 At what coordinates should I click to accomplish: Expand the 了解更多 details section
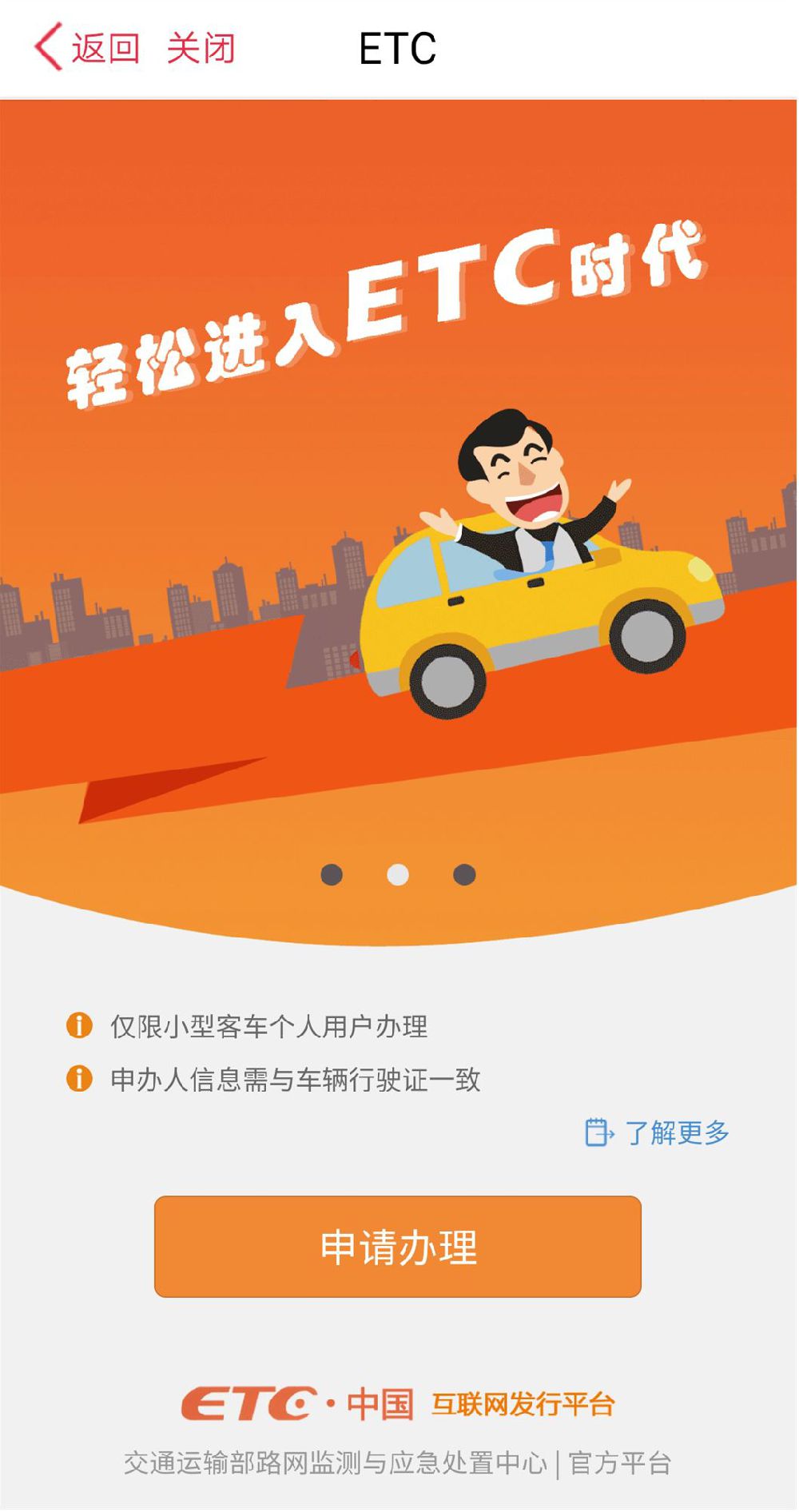coord(680,1130)
